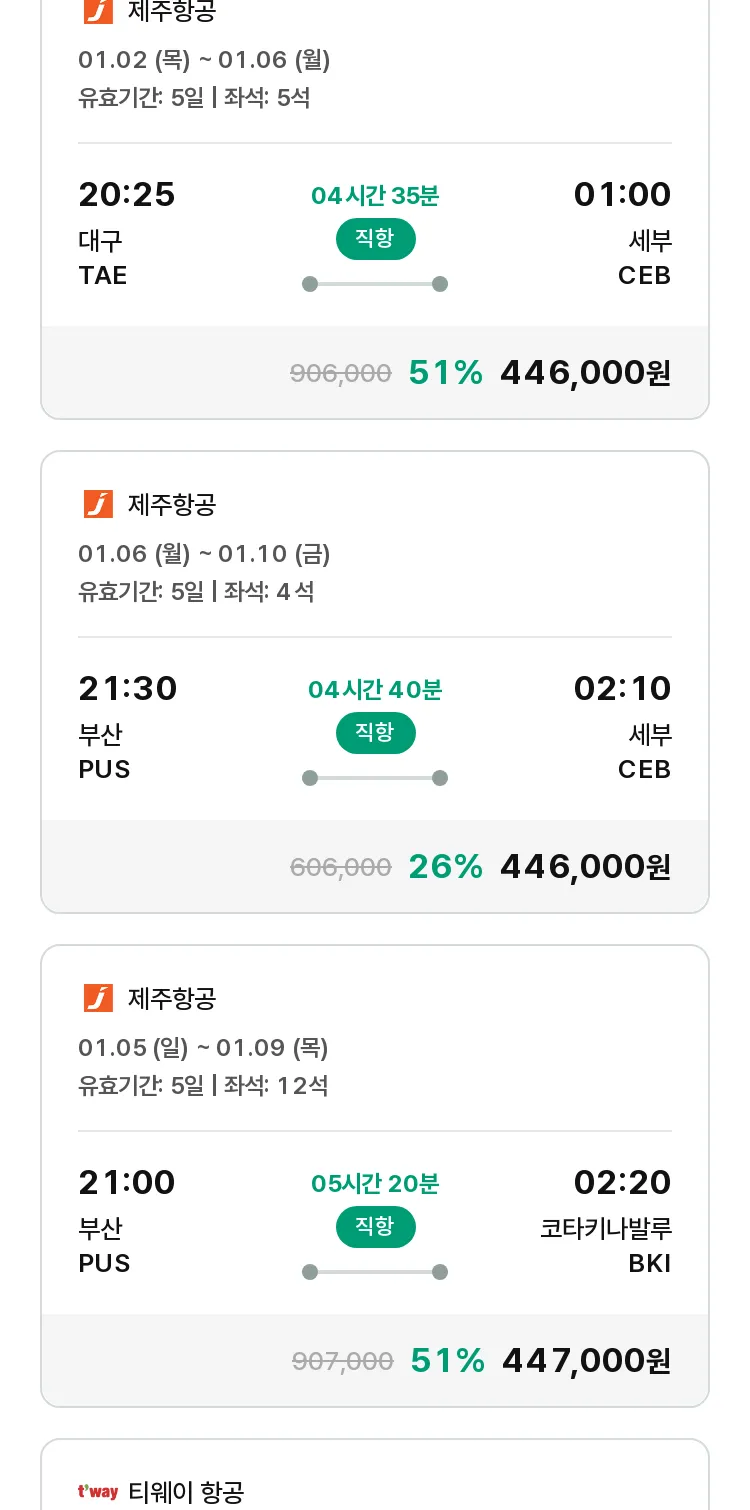This screenshot has width=750, height=1510.
Task: Open the T'way Air flight card
Action: coord(375,1475)
